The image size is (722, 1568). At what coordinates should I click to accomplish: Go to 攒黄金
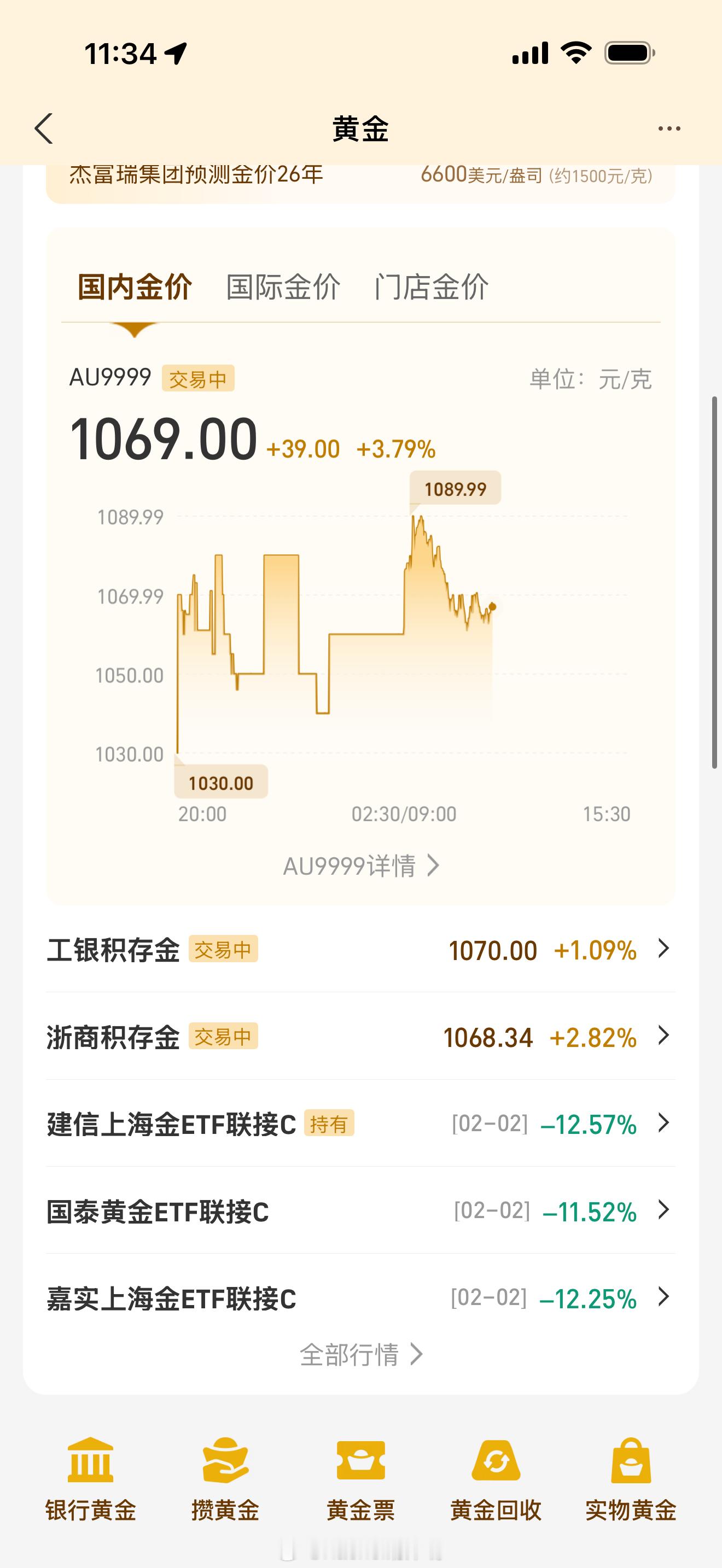click(x=225, y=1478)
